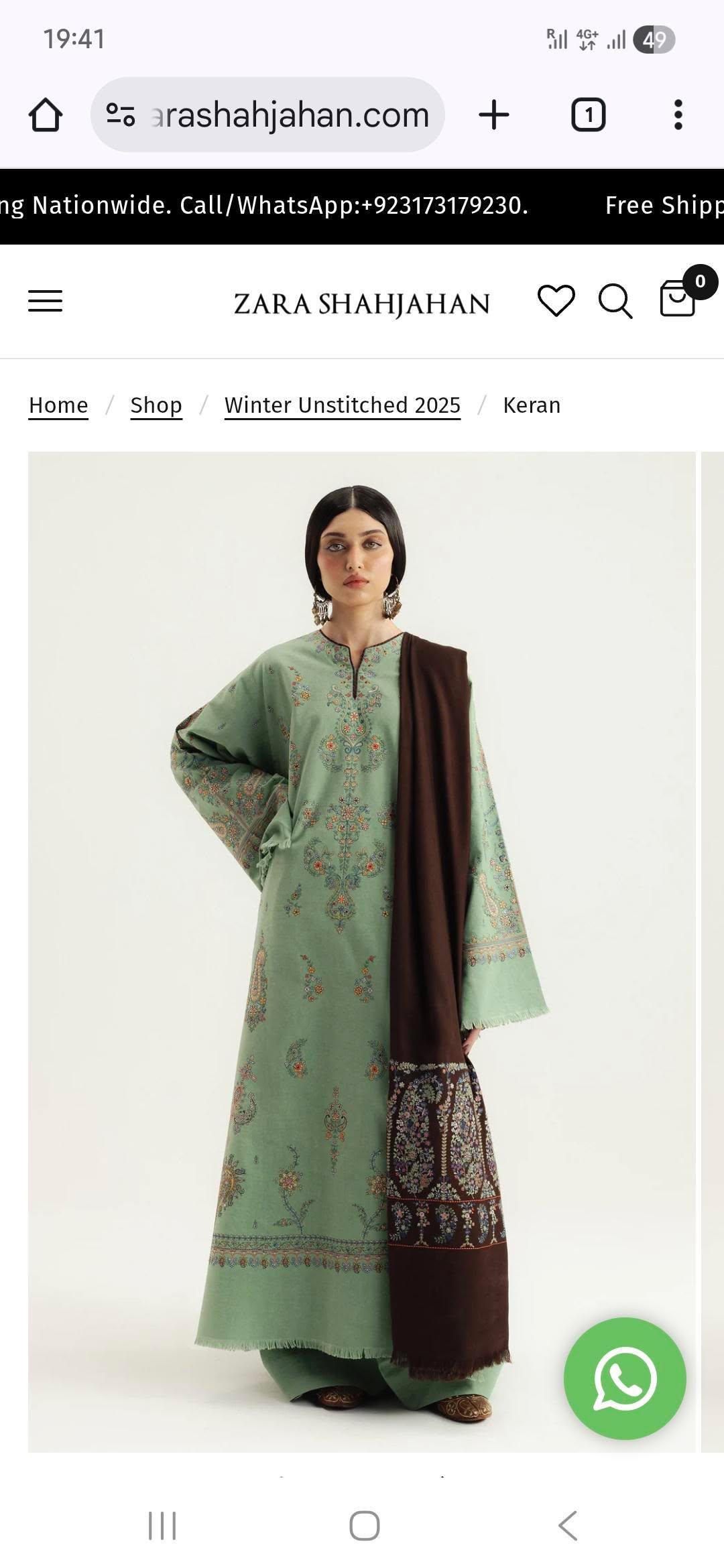Chat with the store on WhatsApp
Screen dimensions: 724x1568
click(625, 1379)
